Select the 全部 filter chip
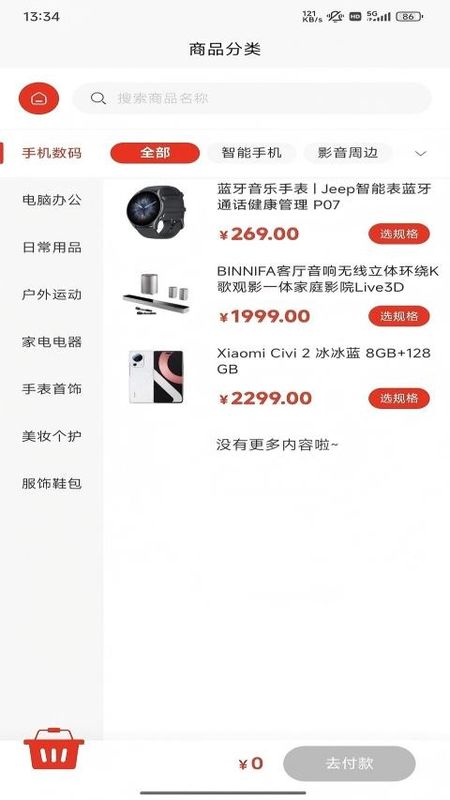 pos(155,153)
